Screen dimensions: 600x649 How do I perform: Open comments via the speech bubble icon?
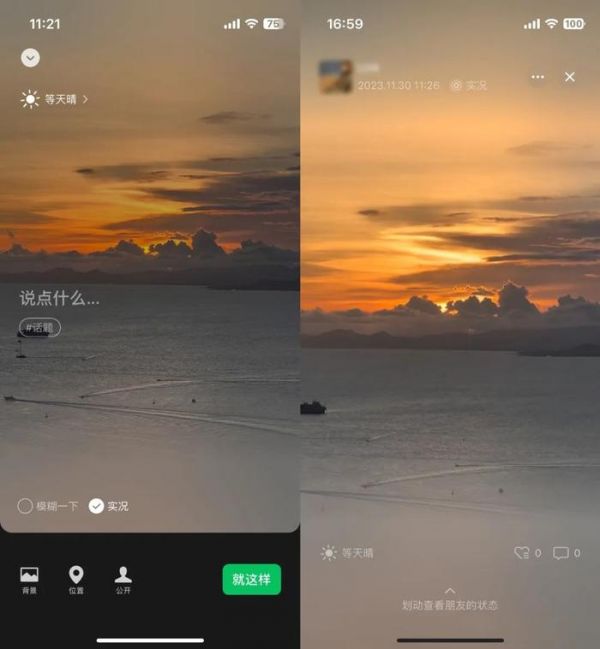pyautogui.click(x=561, y=552)
